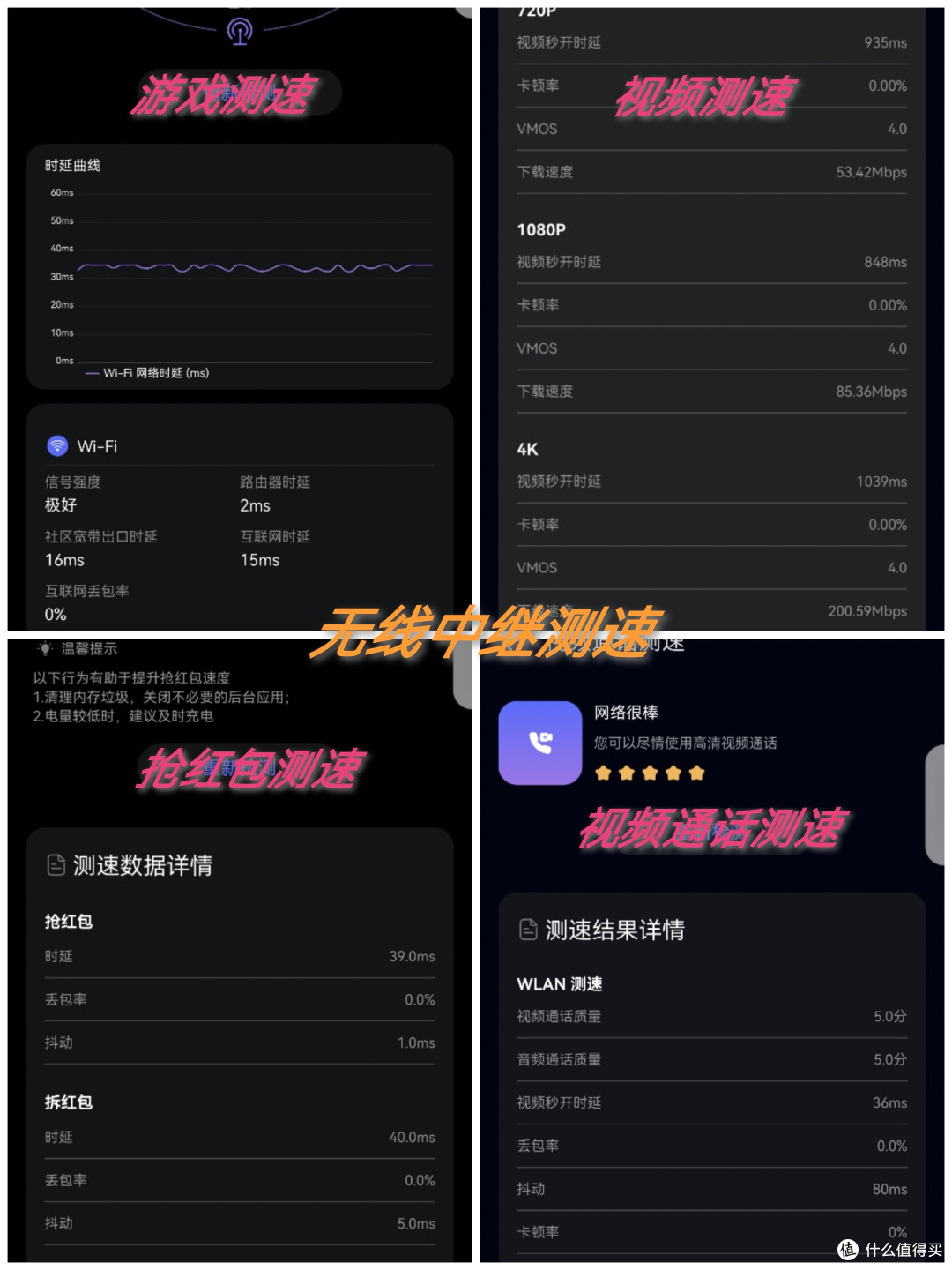This screenshot has width=952, height=1270.
Task: Click the document icon beside 测速数据详情
Action: tap(56, 865)
